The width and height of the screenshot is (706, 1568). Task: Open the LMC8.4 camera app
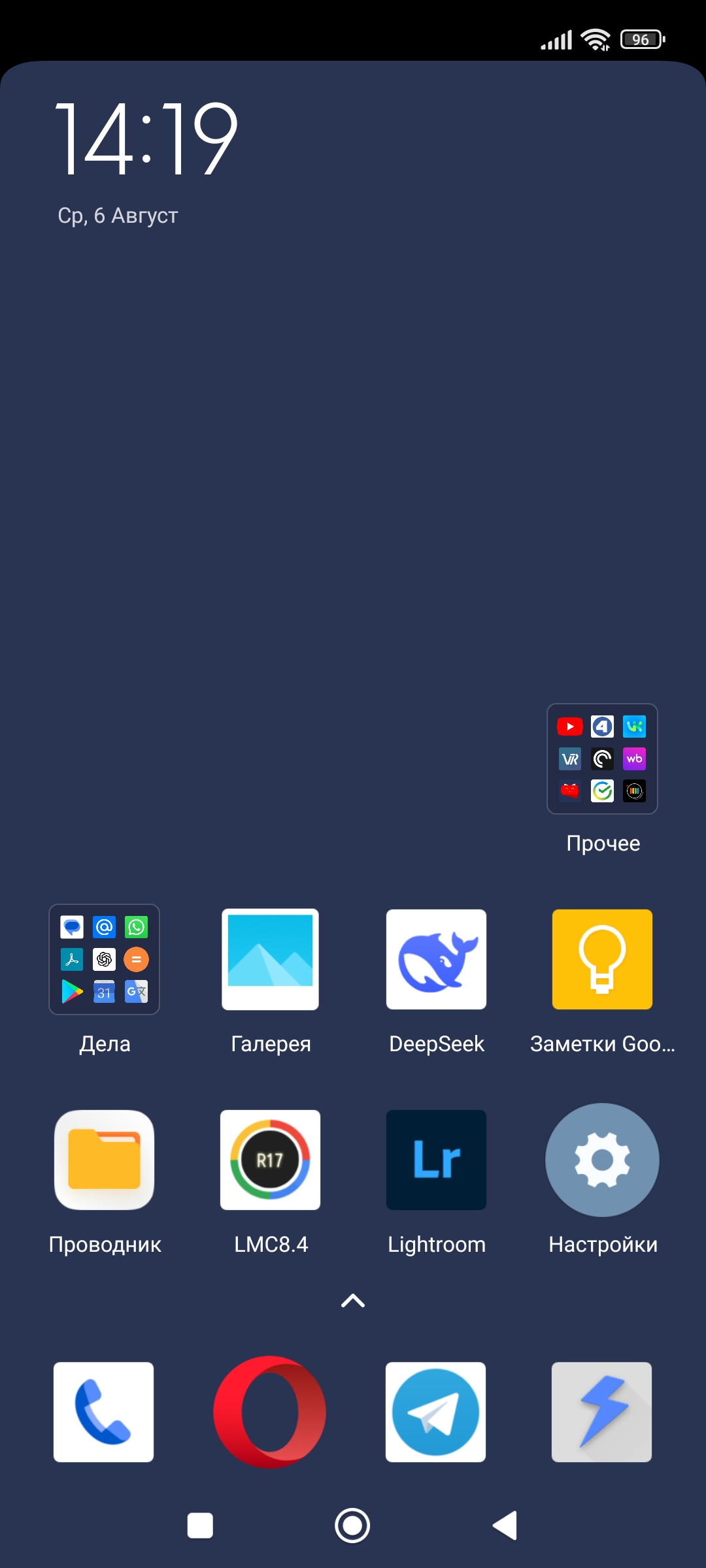tap(270, 1160)
